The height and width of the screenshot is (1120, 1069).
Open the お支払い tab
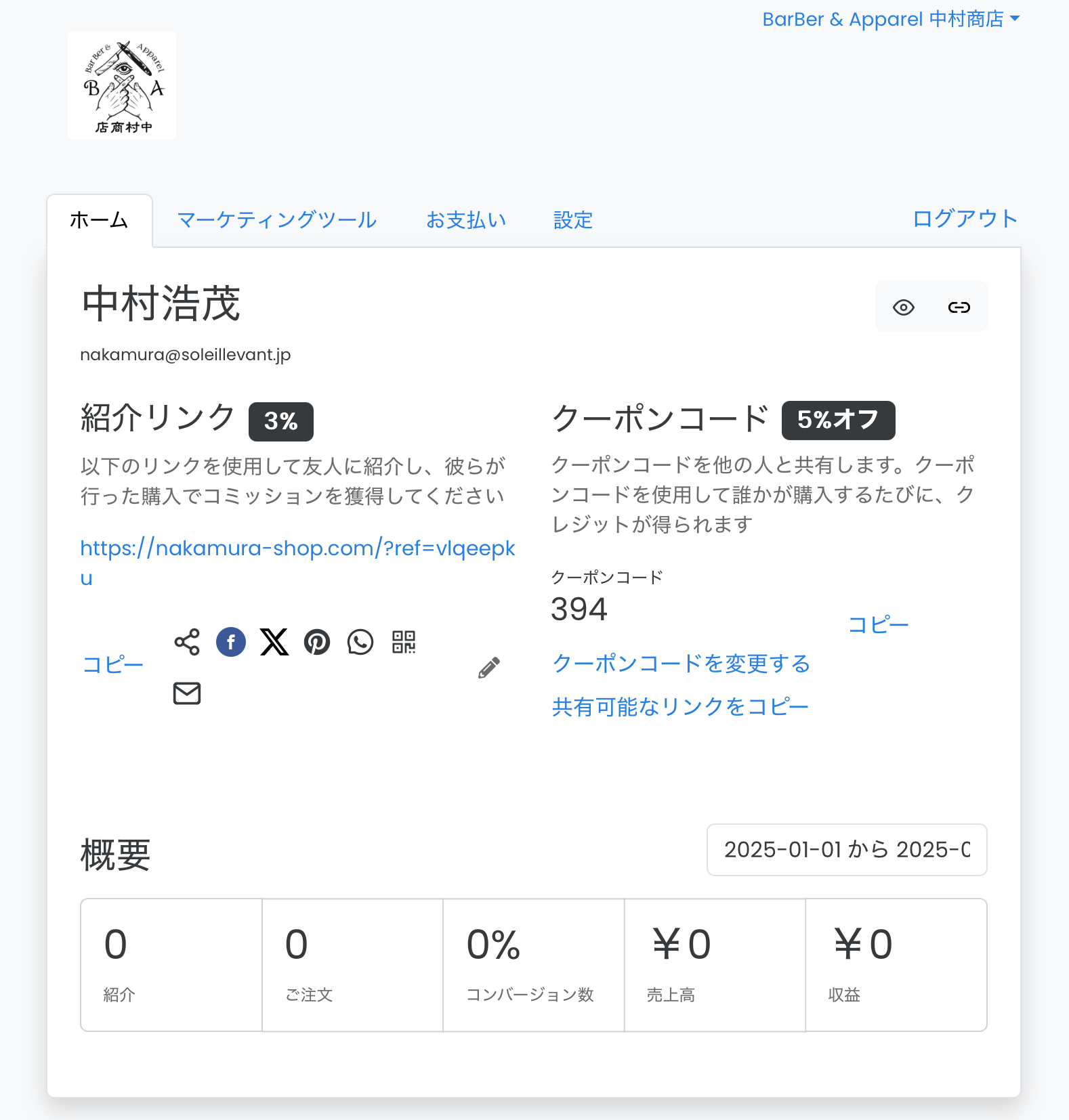pos(466,220)
